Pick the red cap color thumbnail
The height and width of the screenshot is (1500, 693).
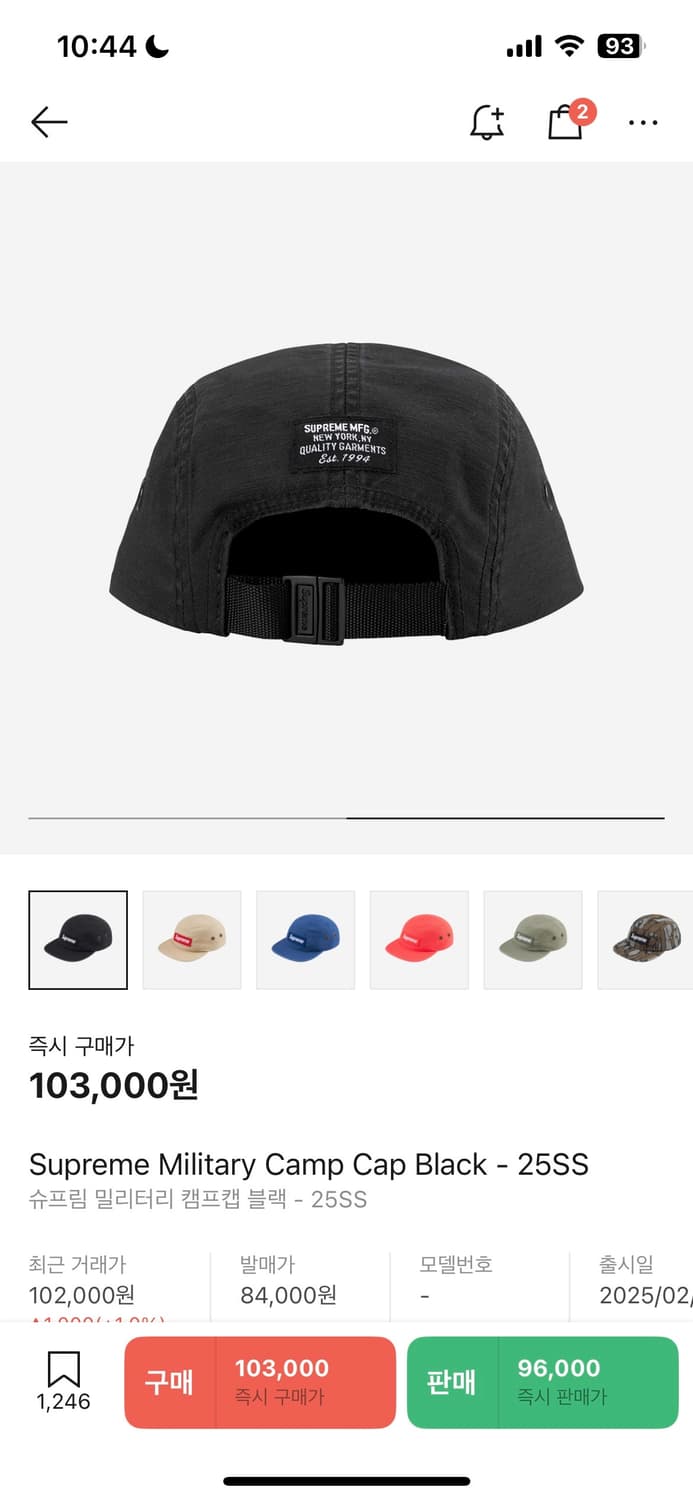[x=419, y=940]
